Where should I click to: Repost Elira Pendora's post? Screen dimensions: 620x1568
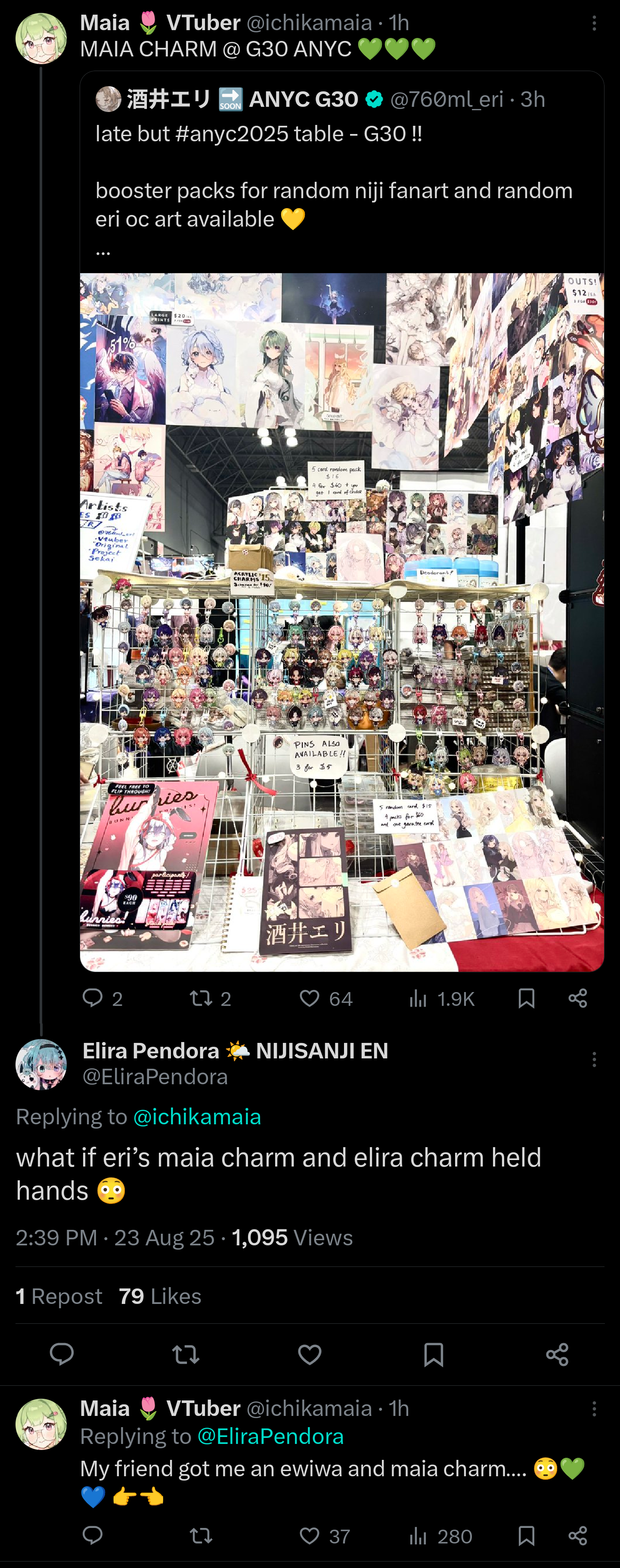pos(186,1354)
